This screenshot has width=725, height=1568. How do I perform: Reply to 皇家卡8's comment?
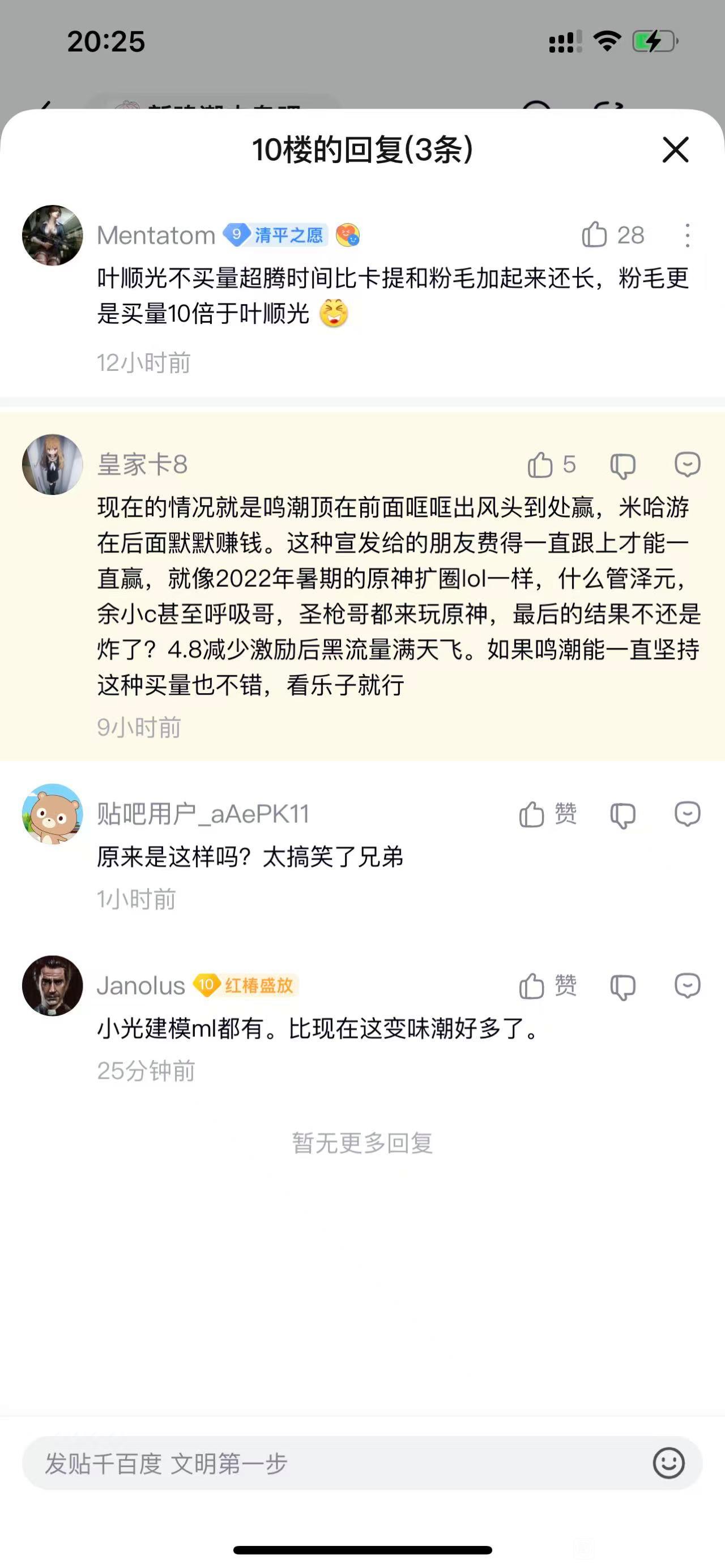click(687, 465)
